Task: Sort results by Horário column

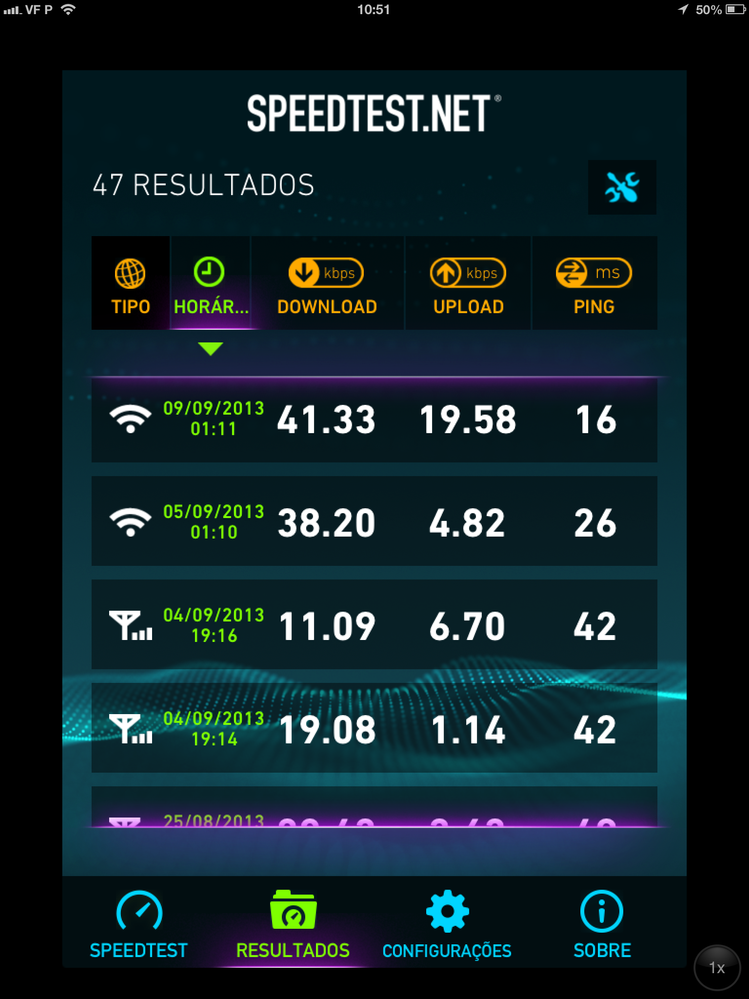Action: 210,285
